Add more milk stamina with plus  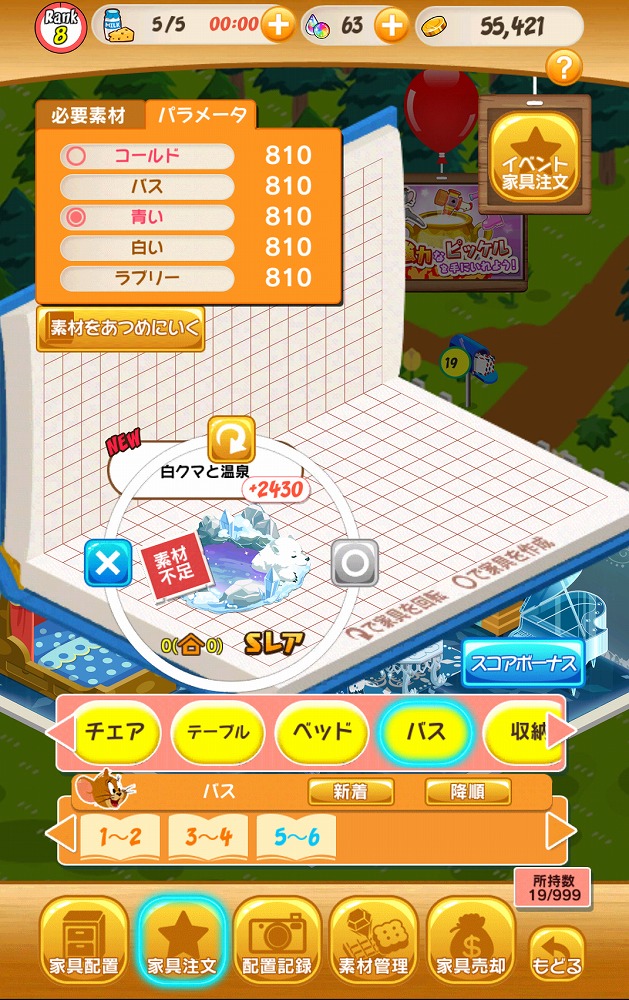pyautogui.click(x=277, y=25)
